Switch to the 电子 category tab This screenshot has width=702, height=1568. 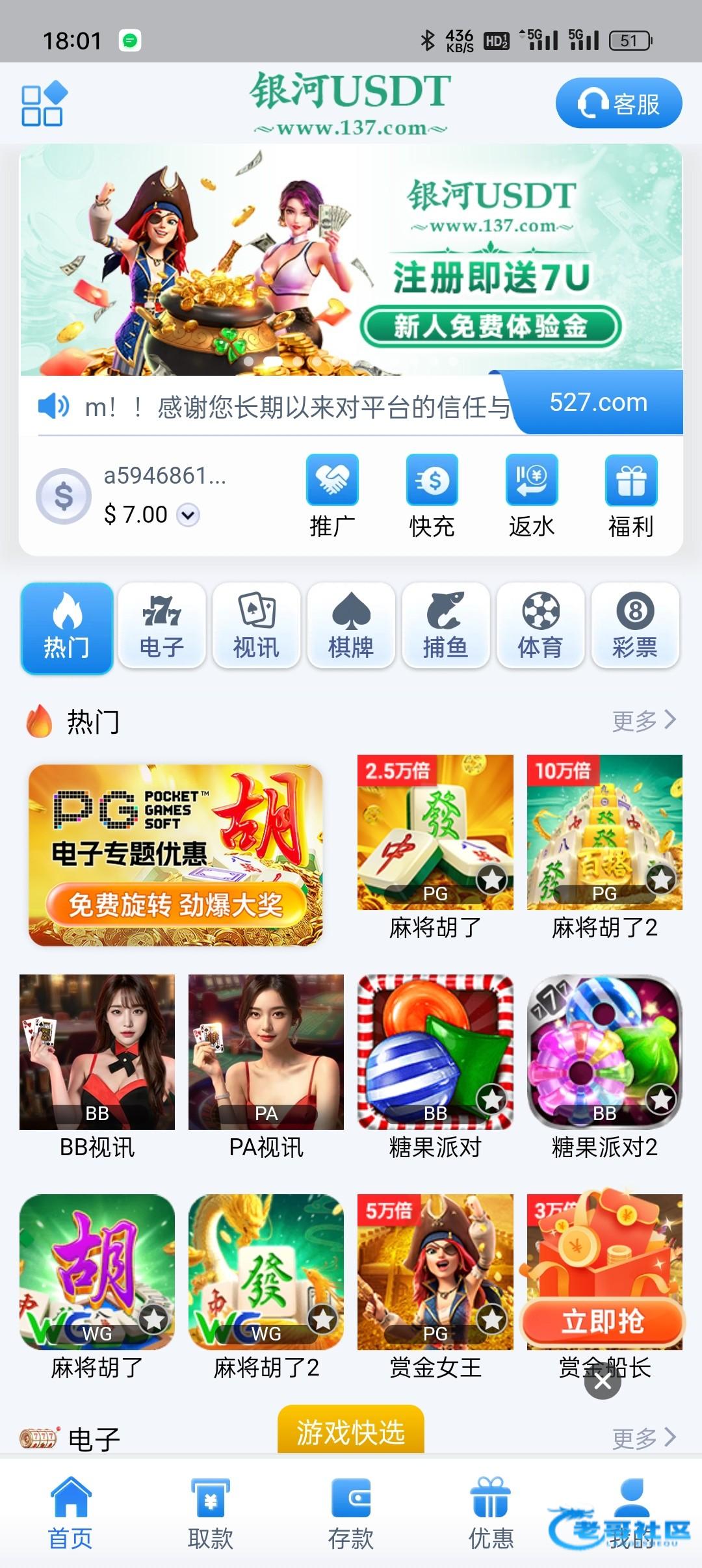(162, 625)
